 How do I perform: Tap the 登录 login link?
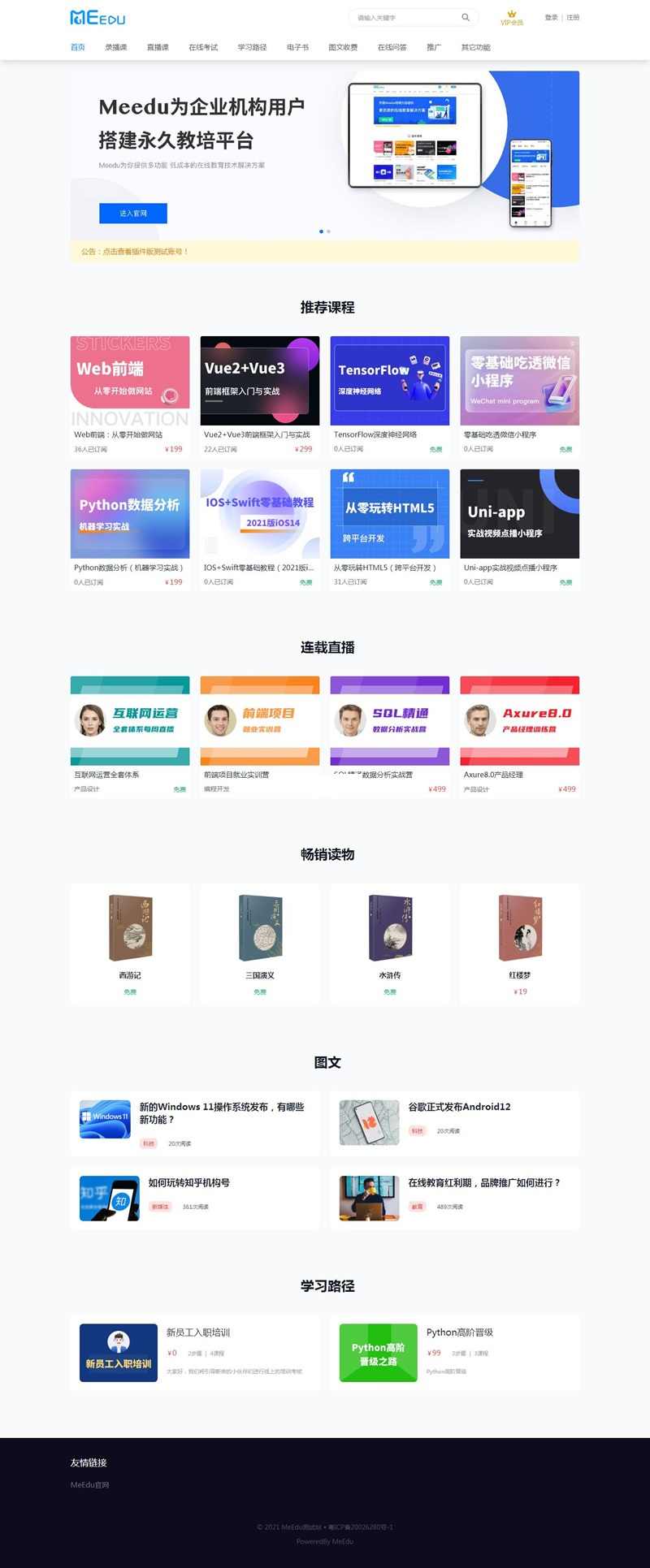coord(551,17)
